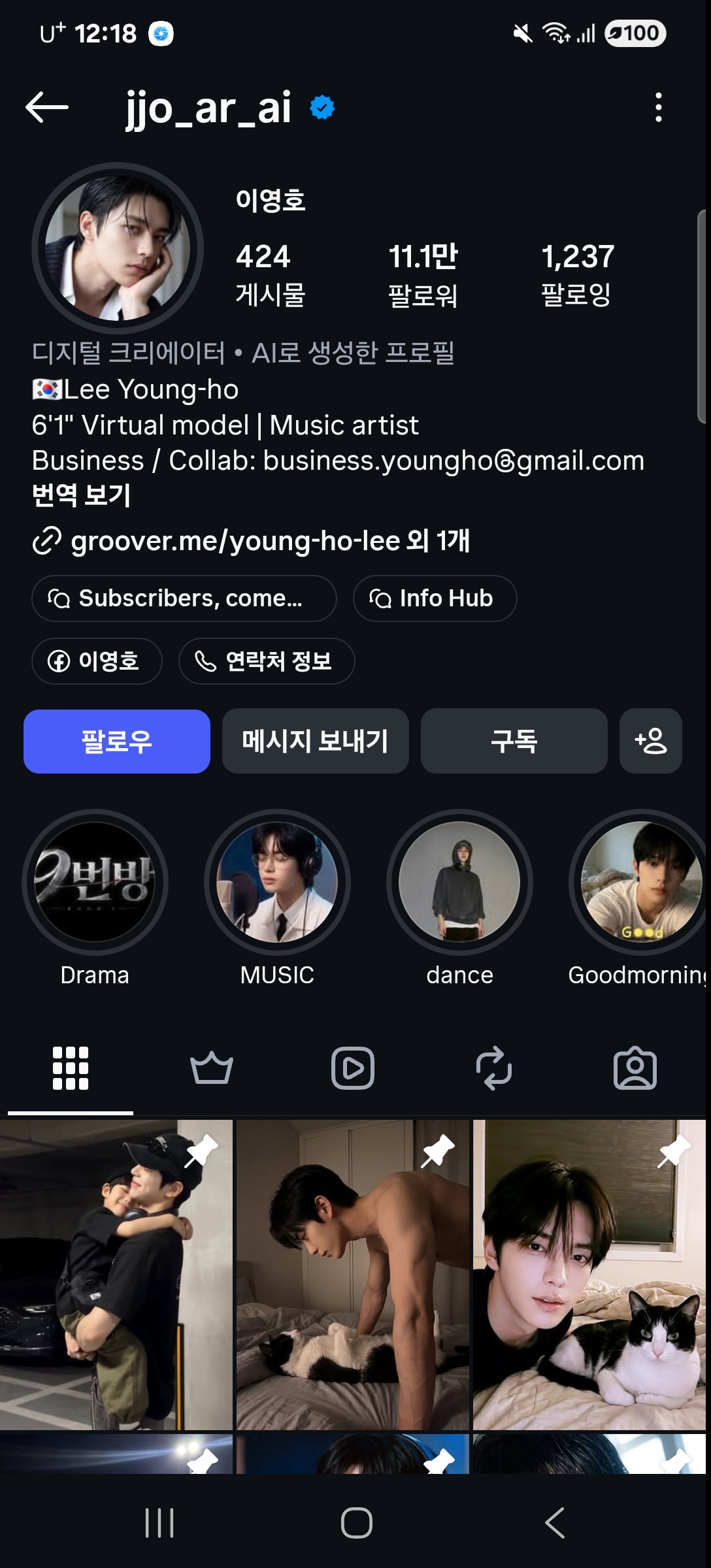Send a message via 메시지 보내기
Screen dimensions: 711x1568
click(x=316, y=742)
